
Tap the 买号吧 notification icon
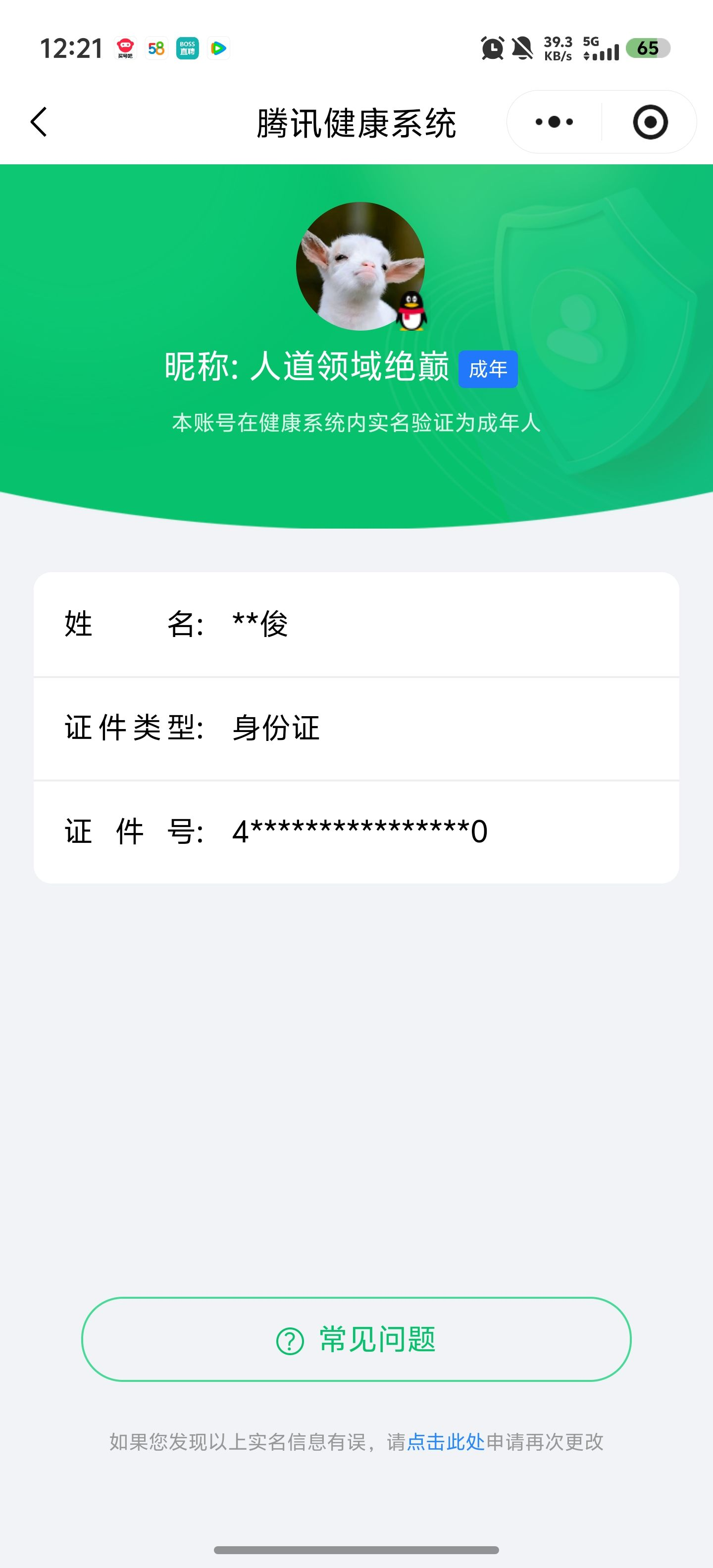tap(124, 48)
